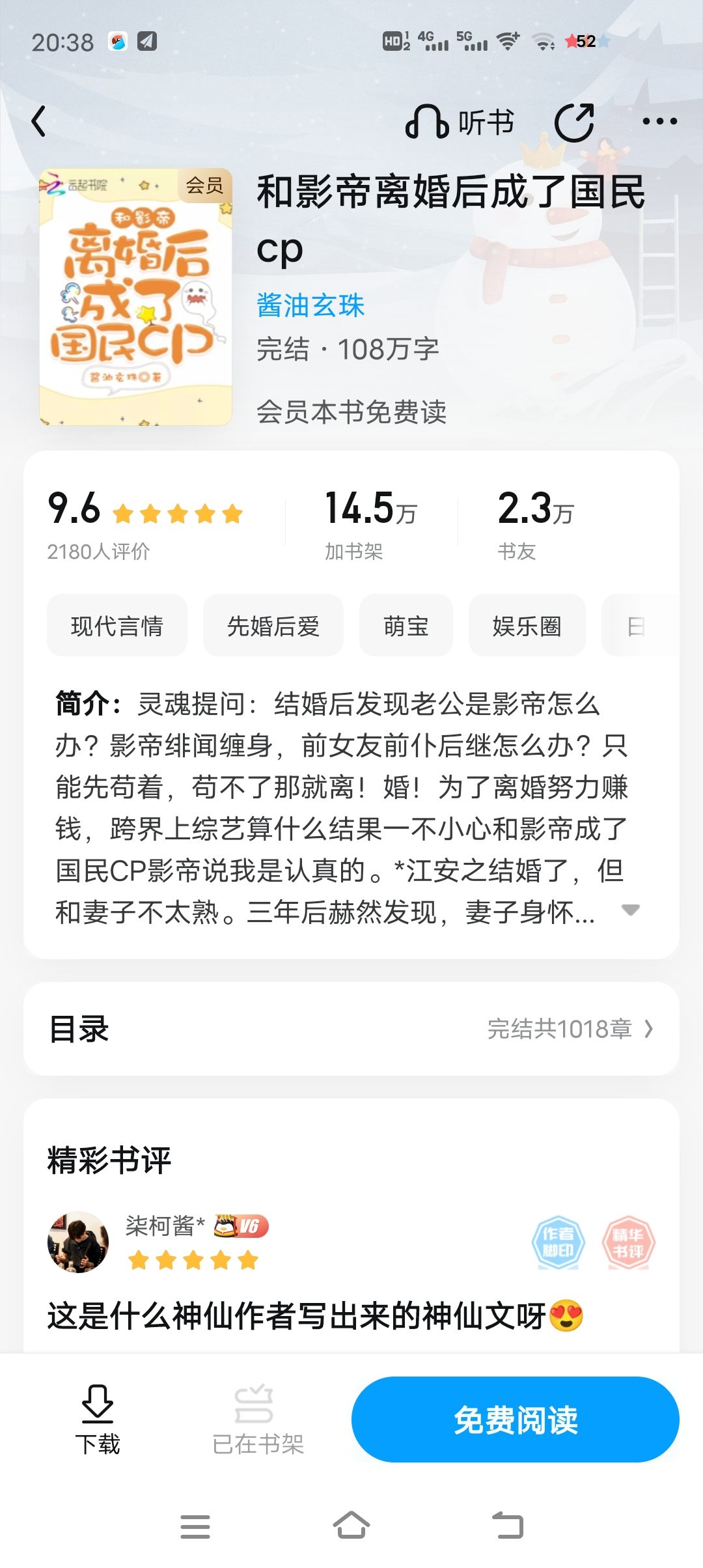This screenshot has width=703, height=1568.
Task: Open 书友 book friends count
Action: [535, 524]
